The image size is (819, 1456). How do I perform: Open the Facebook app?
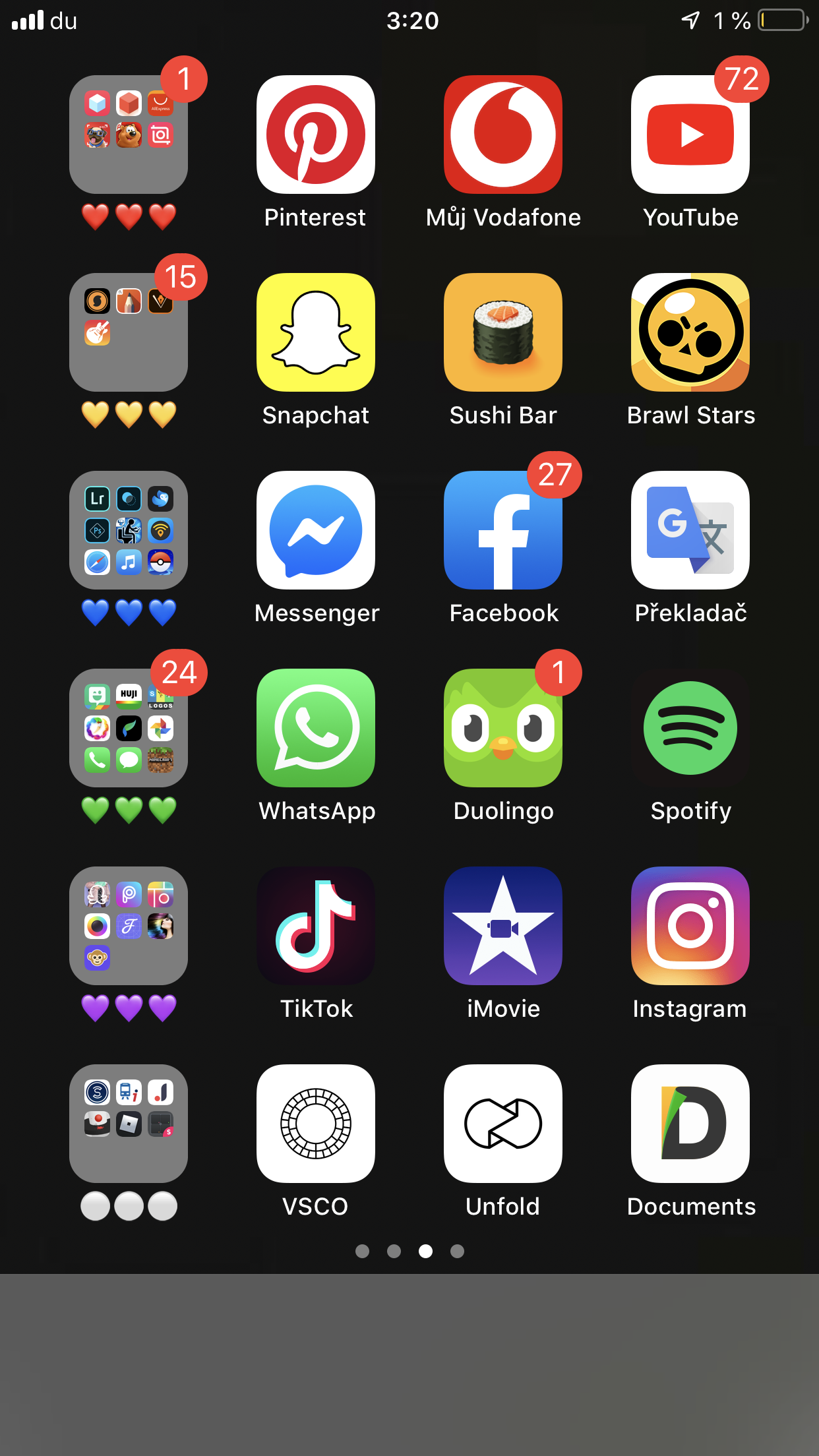(x=503, y=530)
